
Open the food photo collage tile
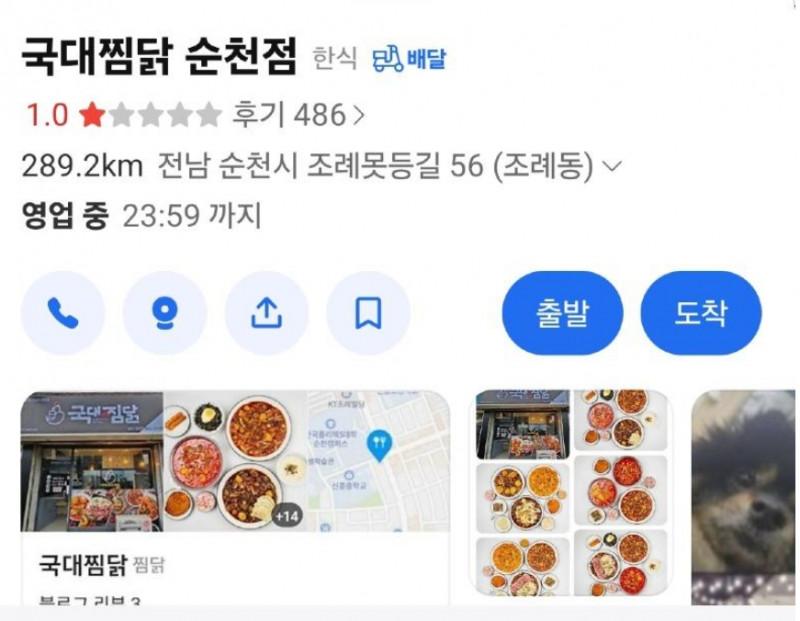coord(571,495)
